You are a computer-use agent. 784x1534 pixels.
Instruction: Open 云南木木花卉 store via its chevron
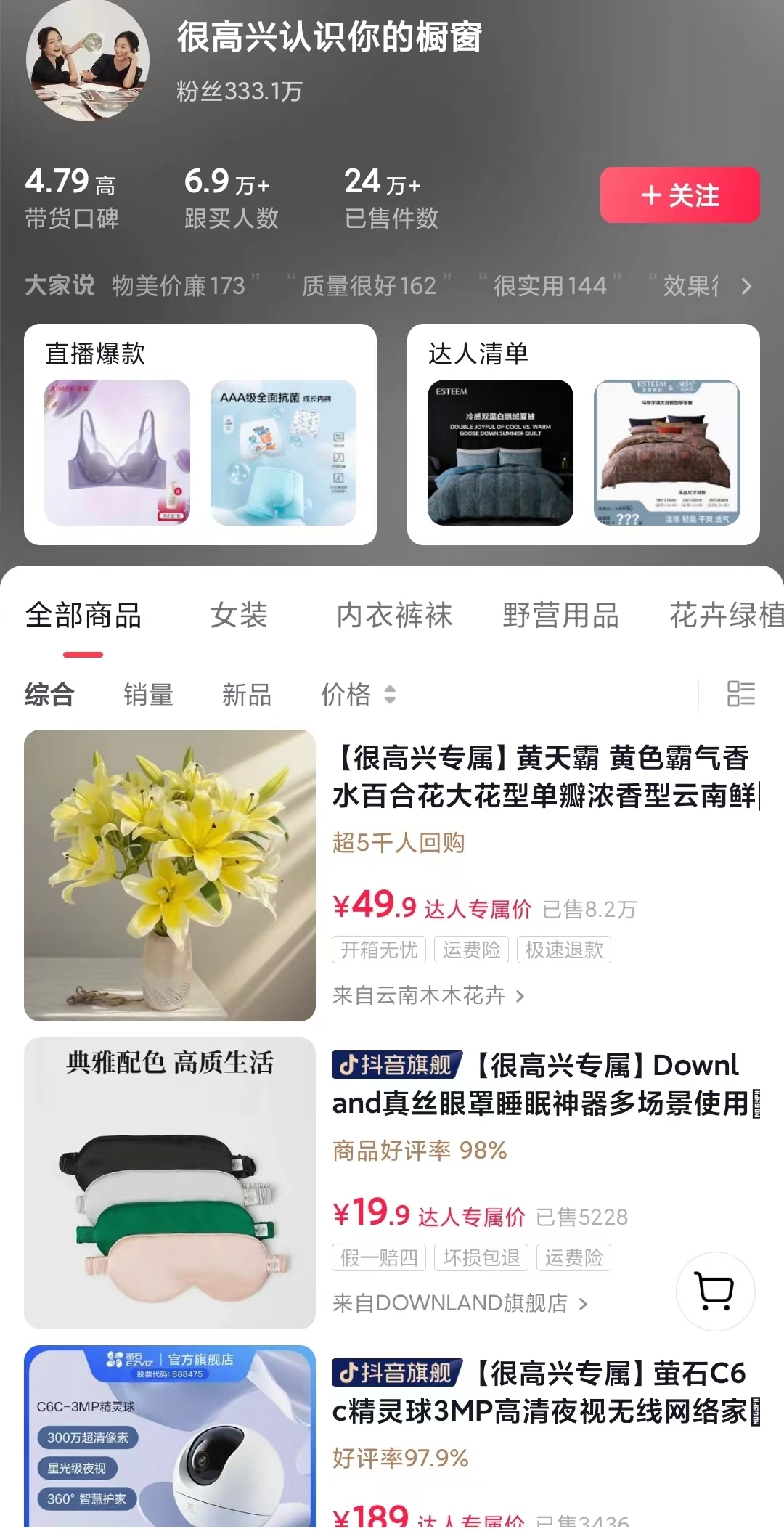click(520, 997)
